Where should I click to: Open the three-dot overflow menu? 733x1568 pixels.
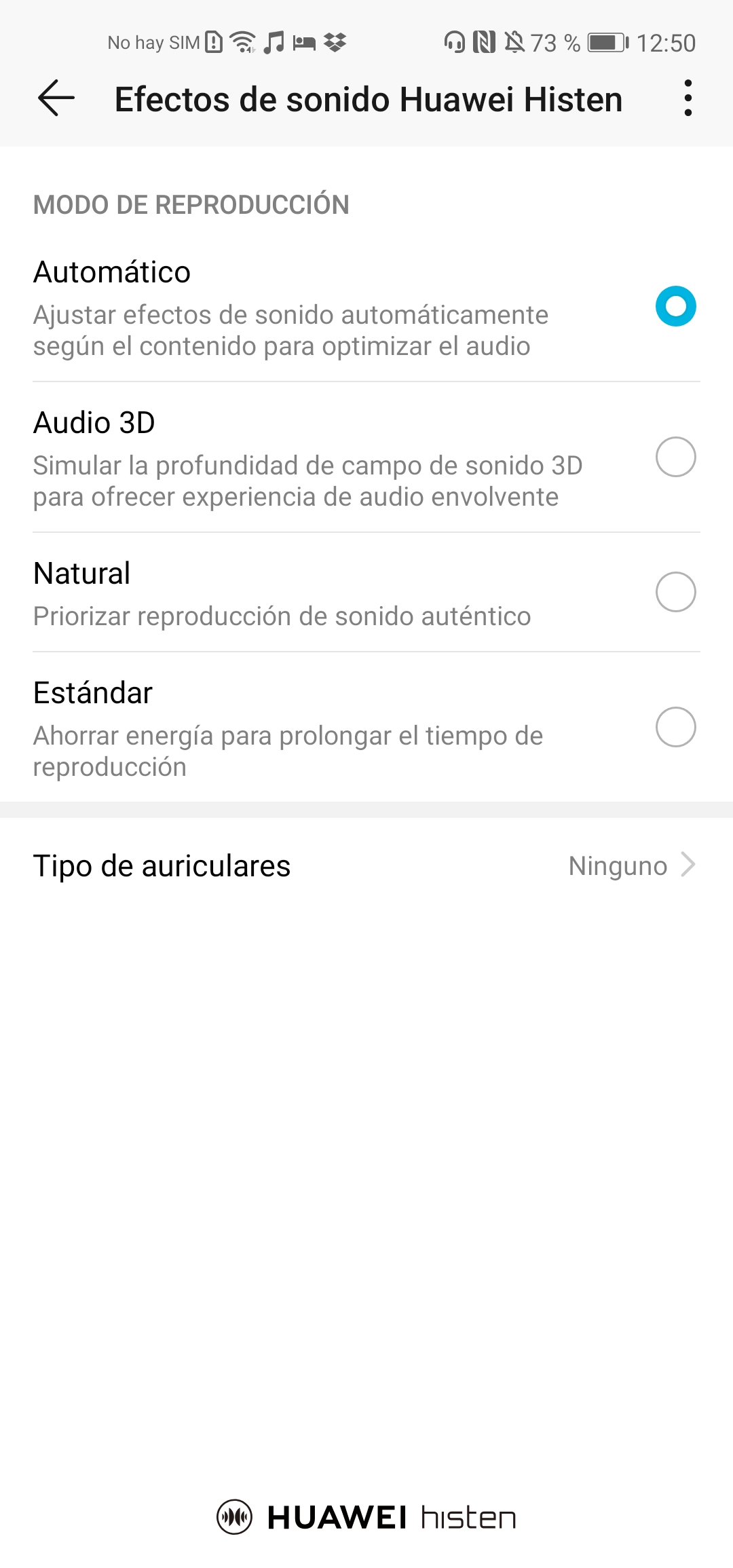[x=688, y=98]
